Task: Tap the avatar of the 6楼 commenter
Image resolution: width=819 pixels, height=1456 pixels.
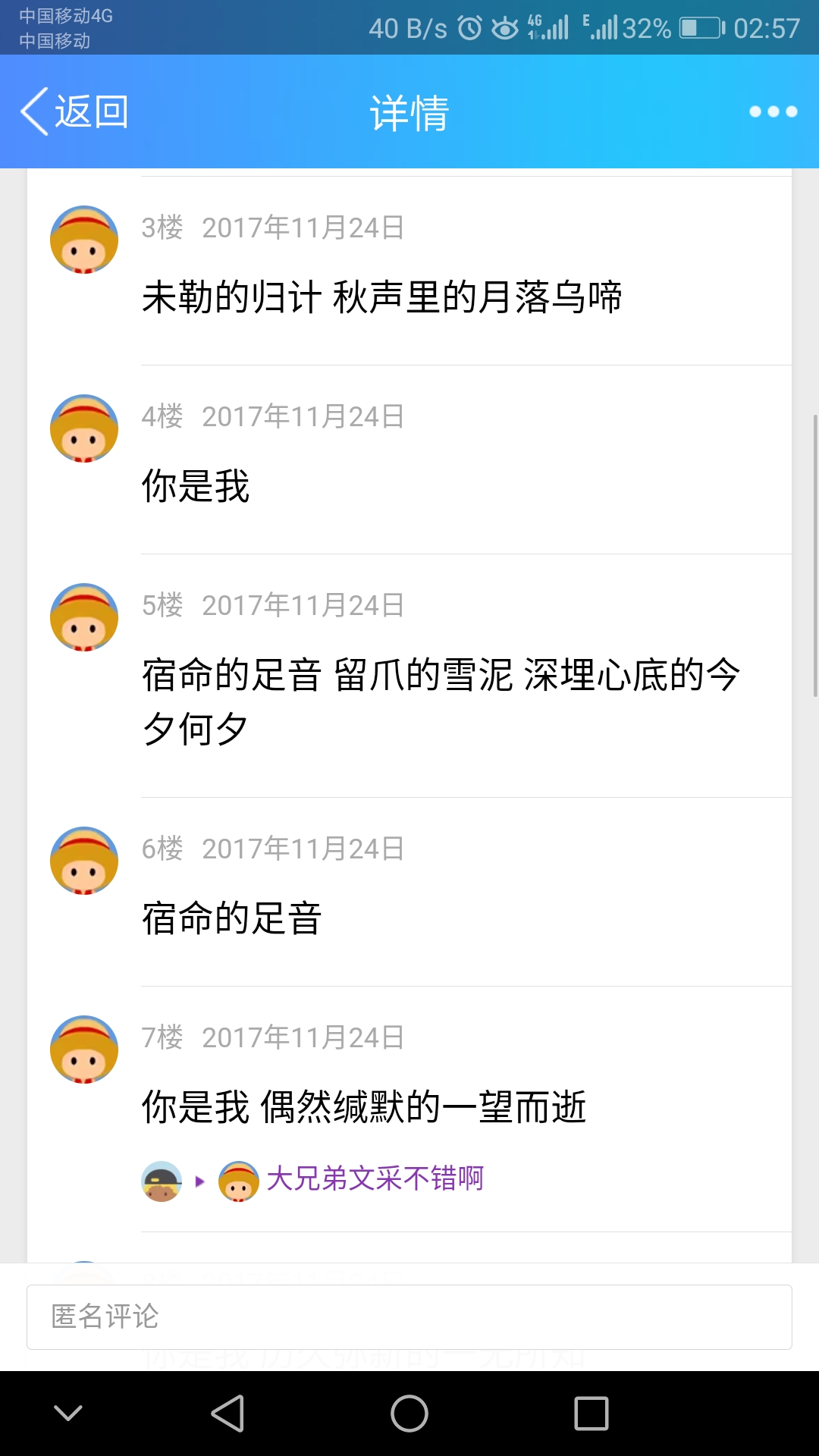Action: click(x=84, y=861)
